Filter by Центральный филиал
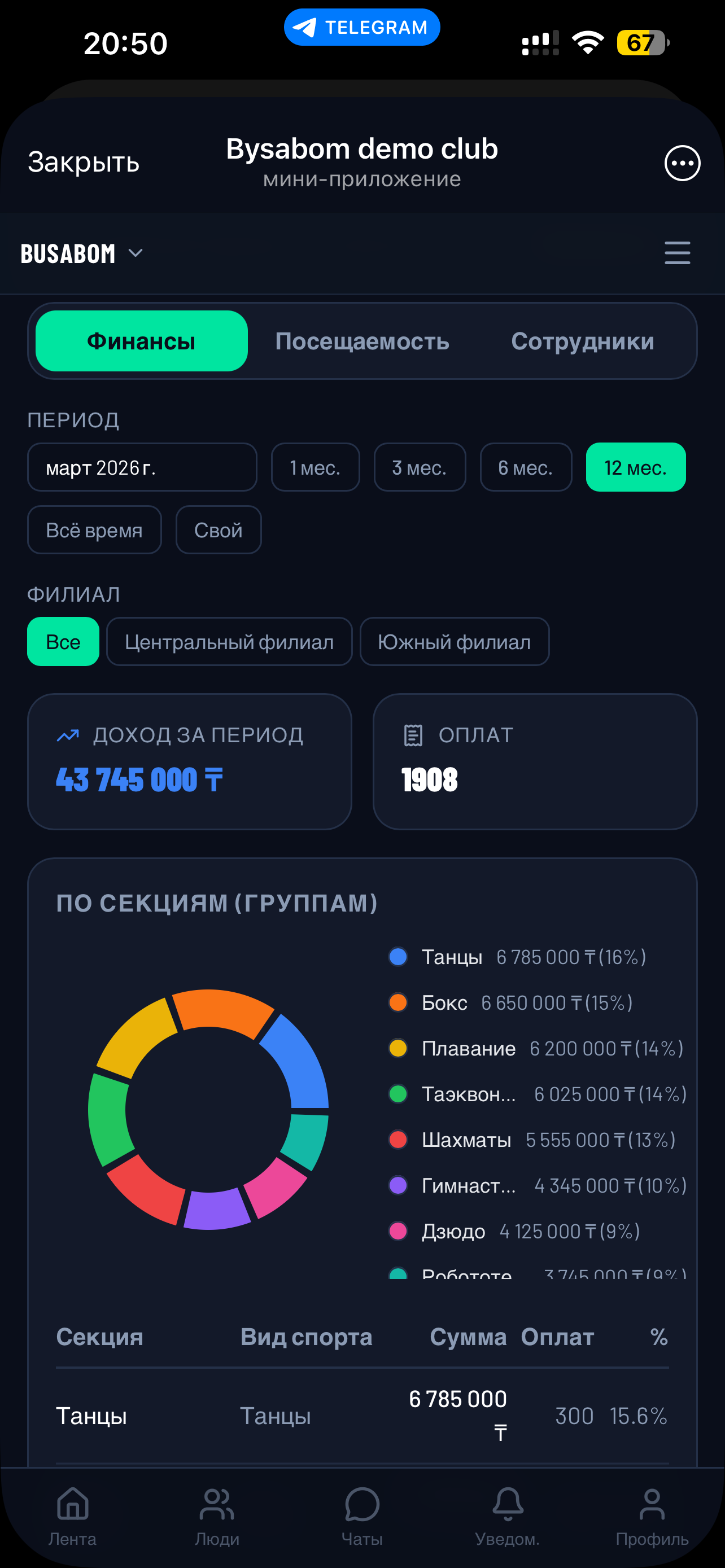725x1568 pixels. (x=229, y=642)
